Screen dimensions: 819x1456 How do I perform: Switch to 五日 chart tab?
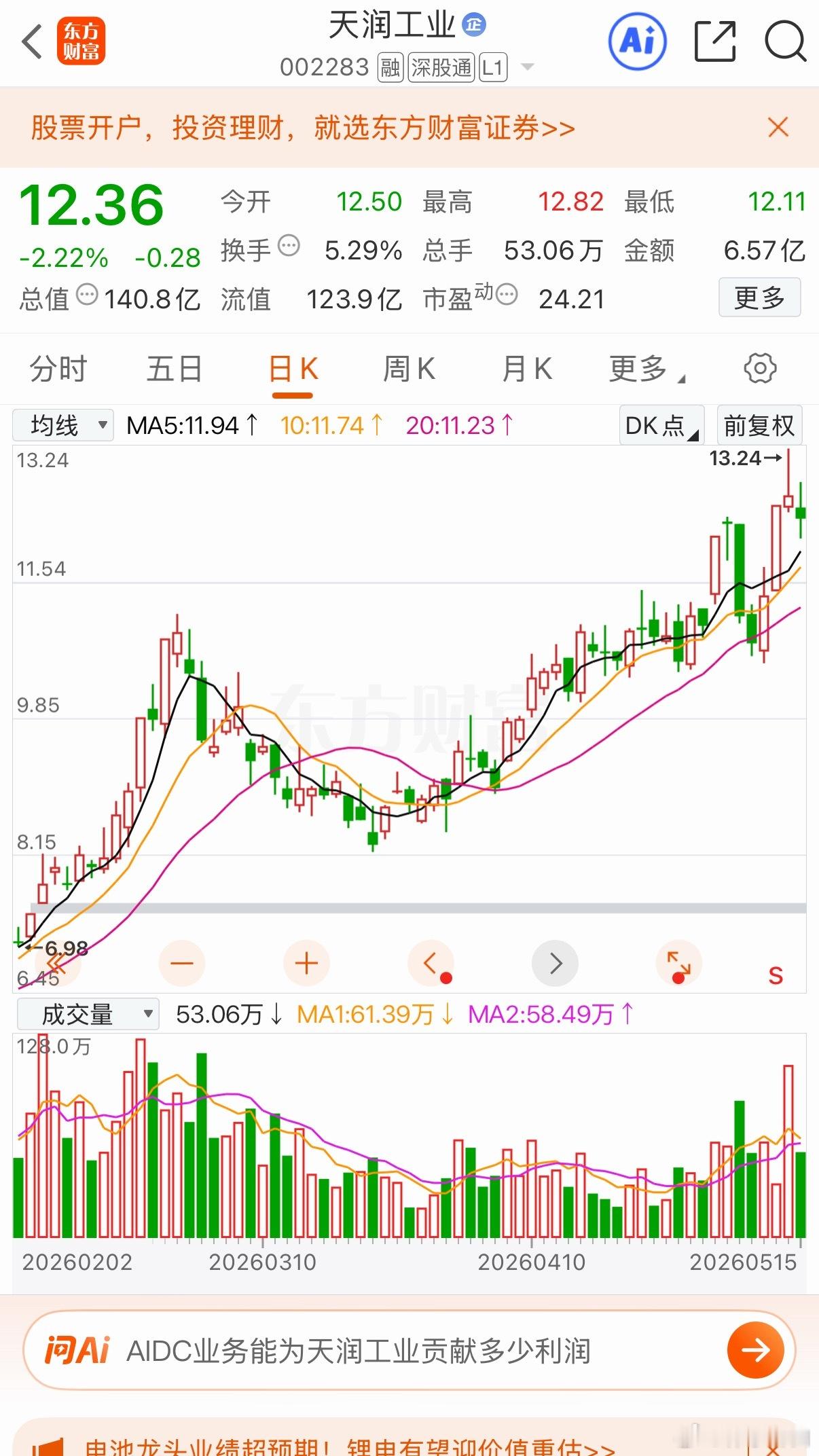175,369
